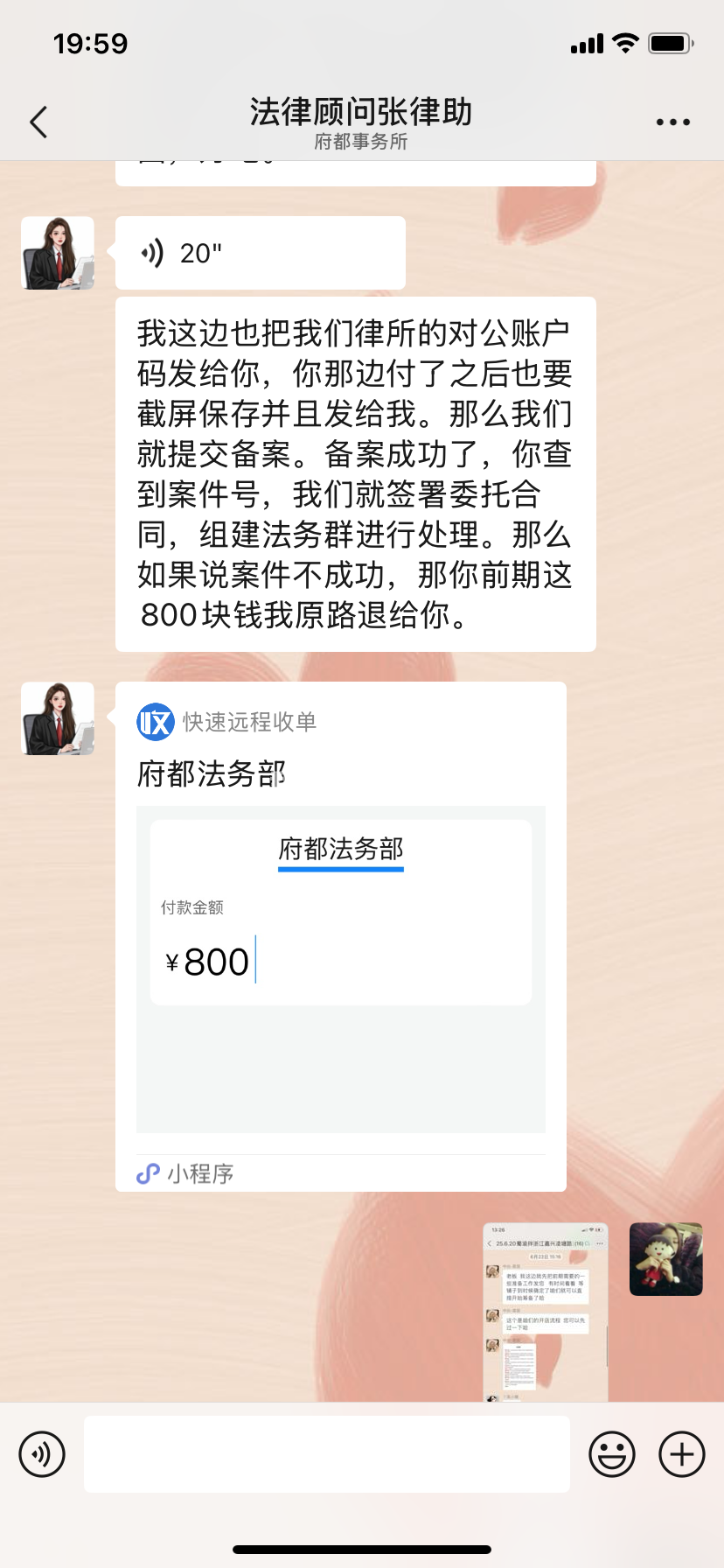724x1568 pixels.
Task: Open the emoji sticker panel
Action: 611,1454
